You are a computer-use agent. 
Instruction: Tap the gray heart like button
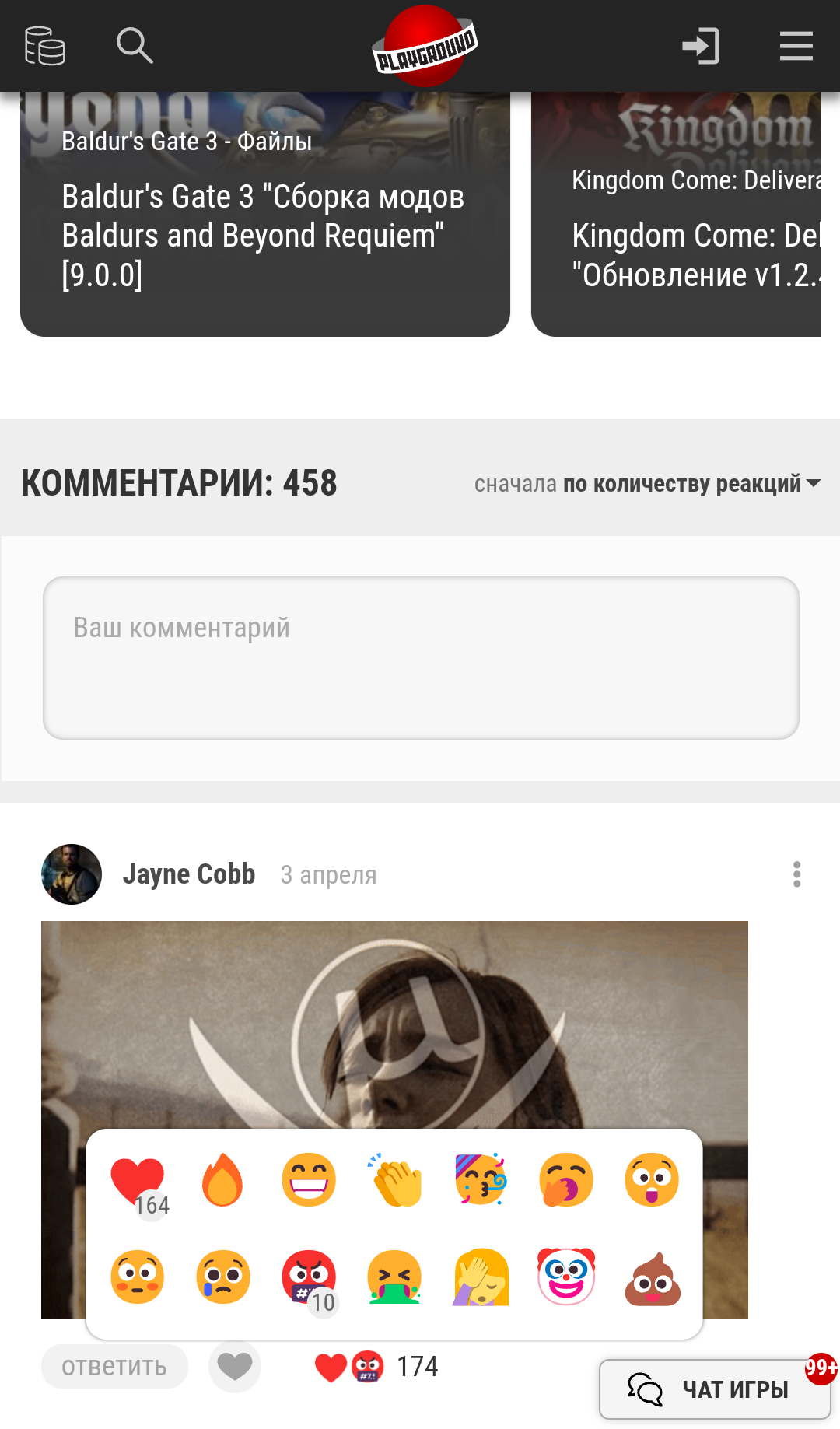(x=235, y=1366)
